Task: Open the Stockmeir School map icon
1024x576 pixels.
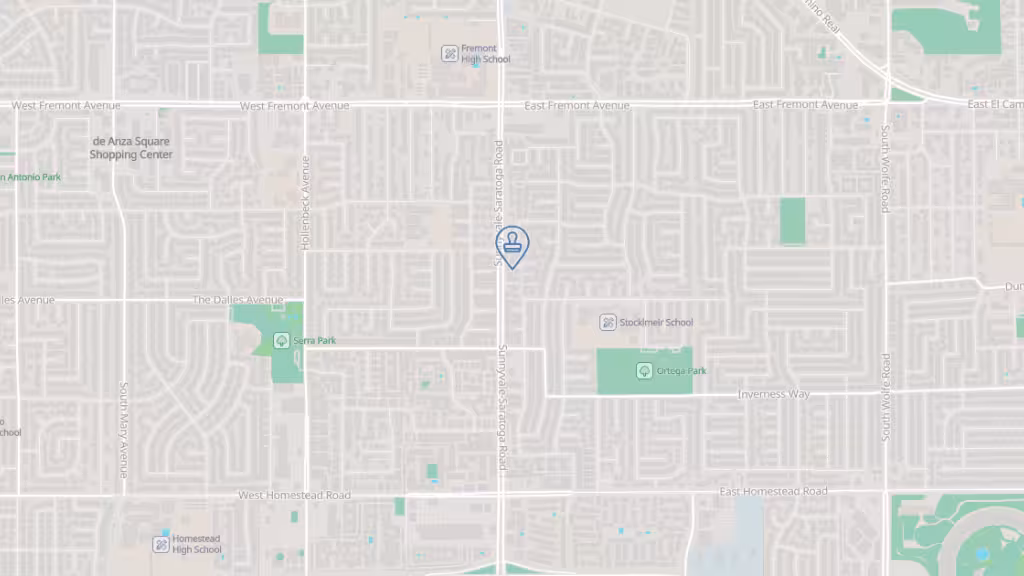Action: pos(608,322)
